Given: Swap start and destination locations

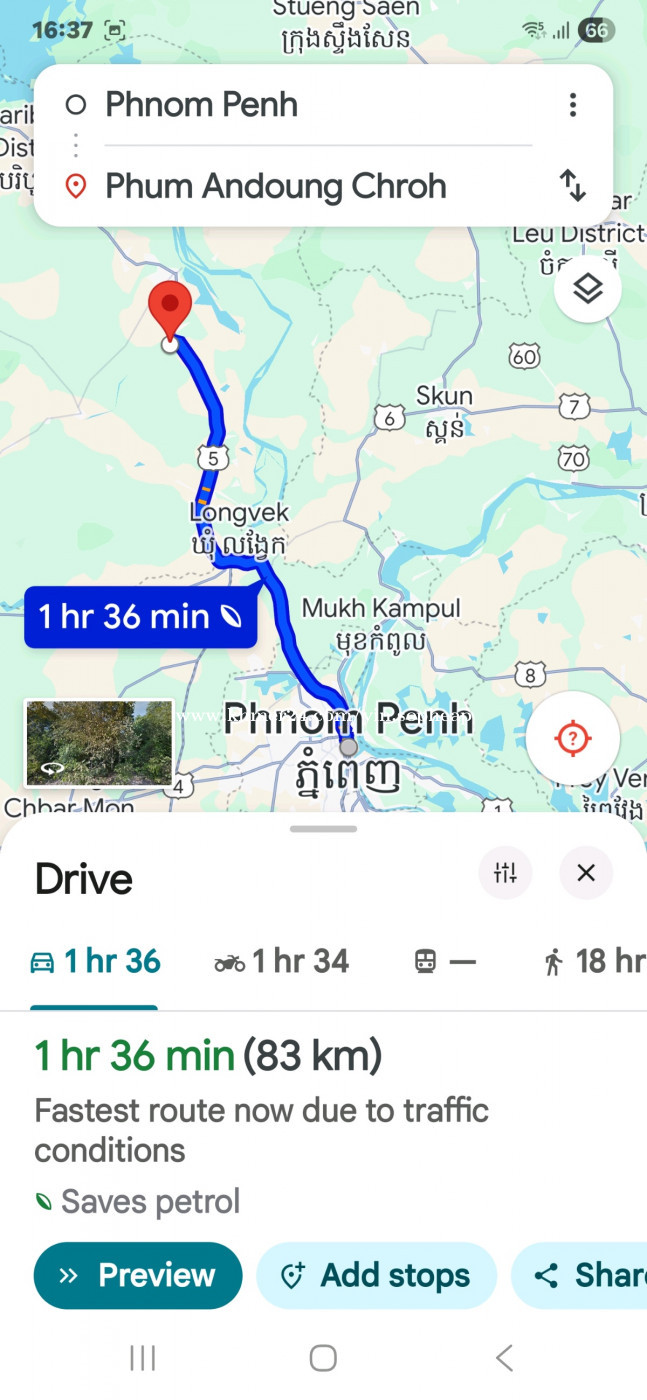Looking at the screenshot, I should coord(572,186).
